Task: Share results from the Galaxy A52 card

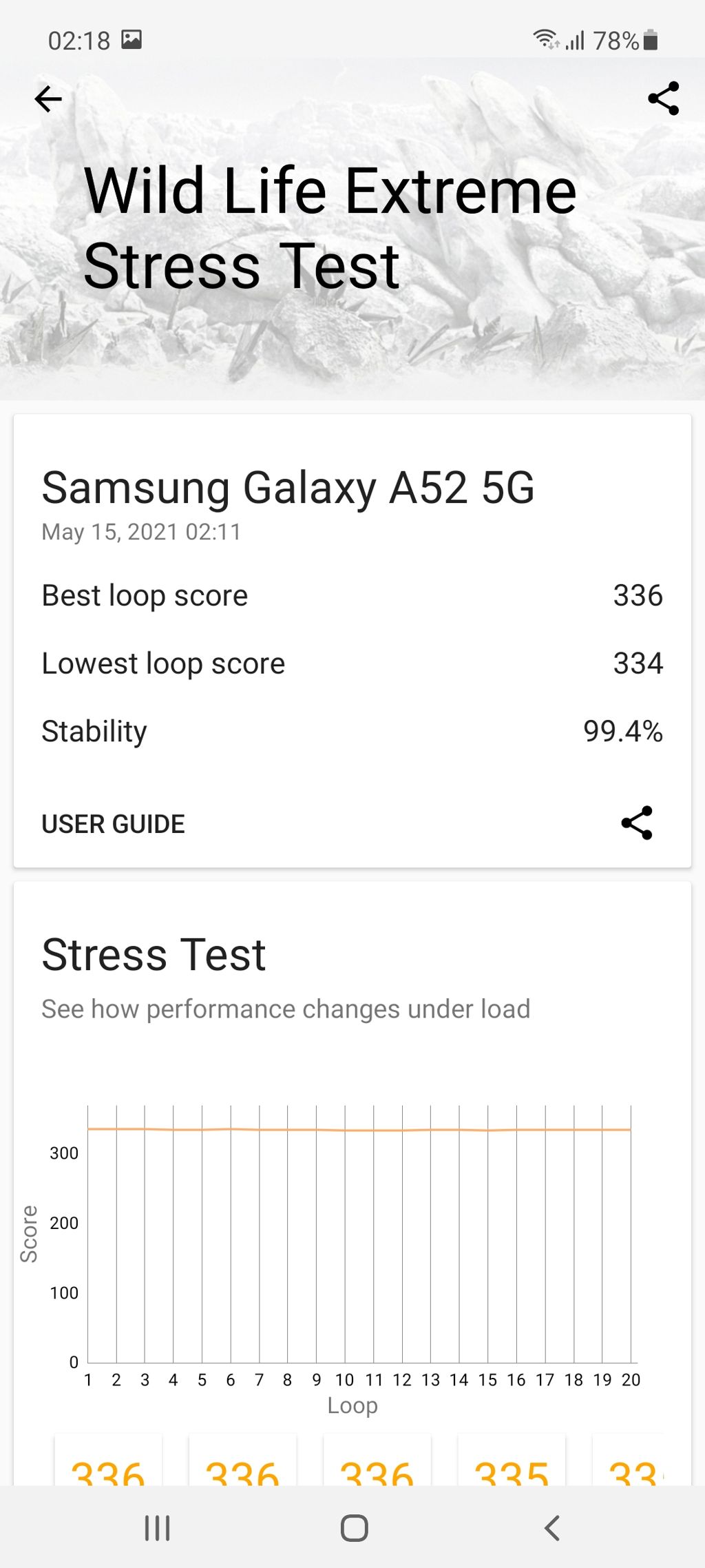Action: click(637, 823)
